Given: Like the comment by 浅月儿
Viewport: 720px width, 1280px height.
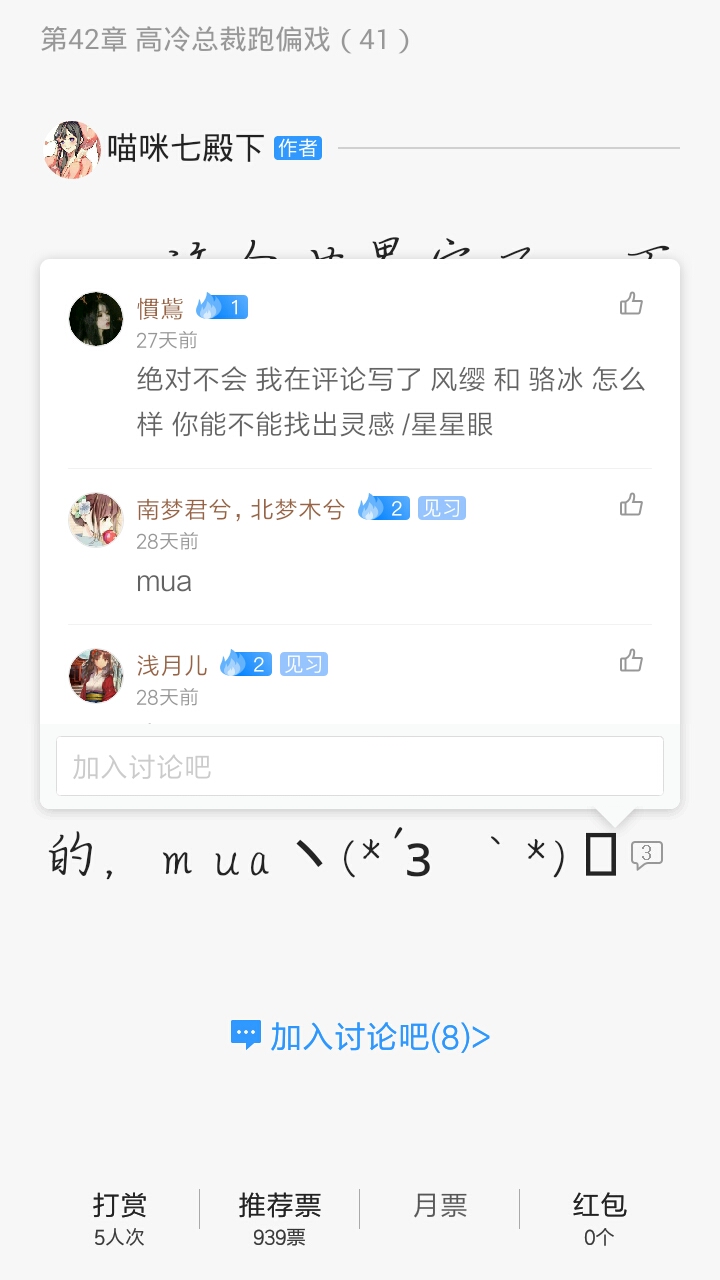Looking at the screenshot, I should (631, 661).
